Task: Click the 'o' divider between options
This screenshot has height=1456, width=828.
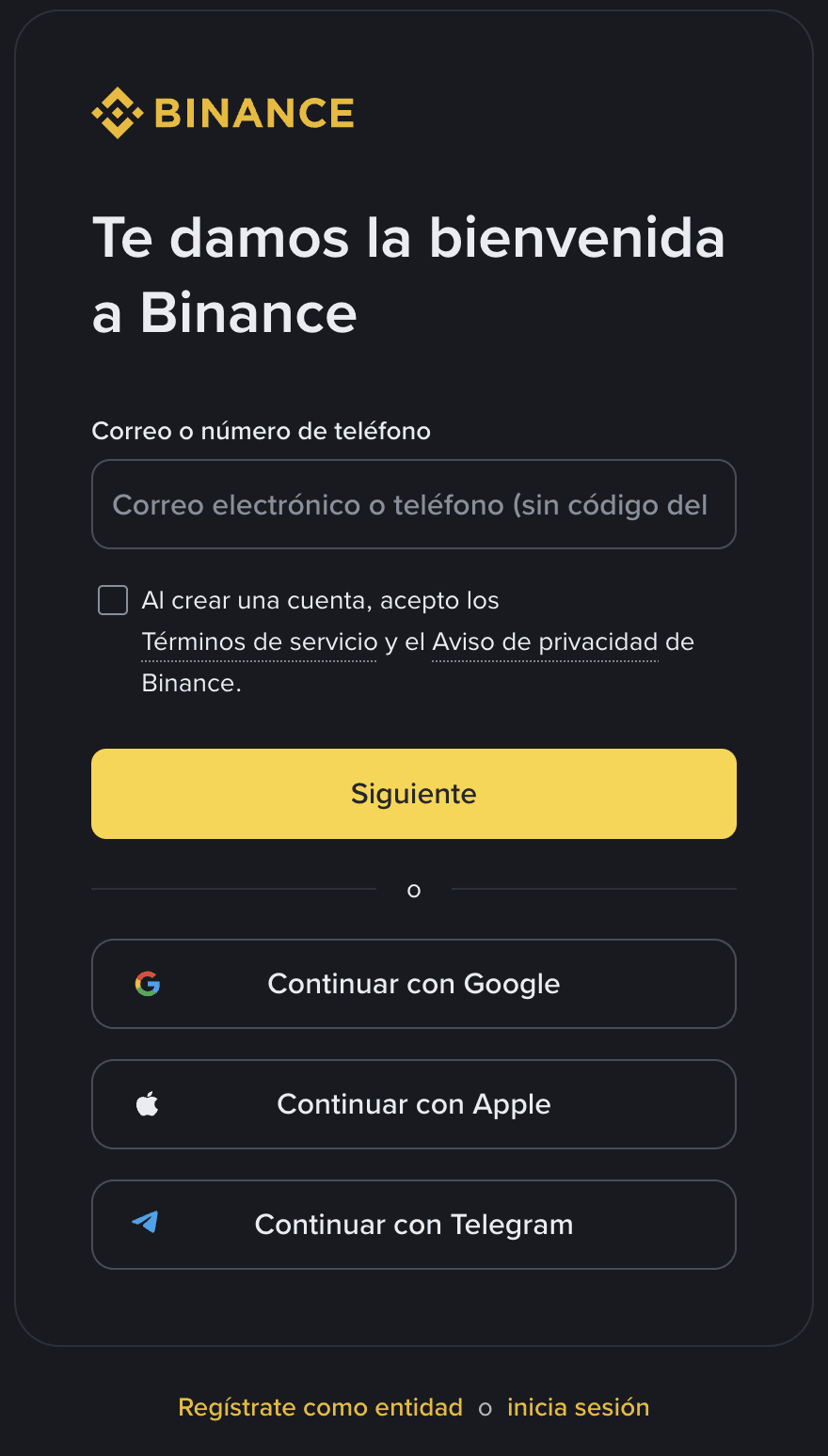Action: tap(414, 889)
